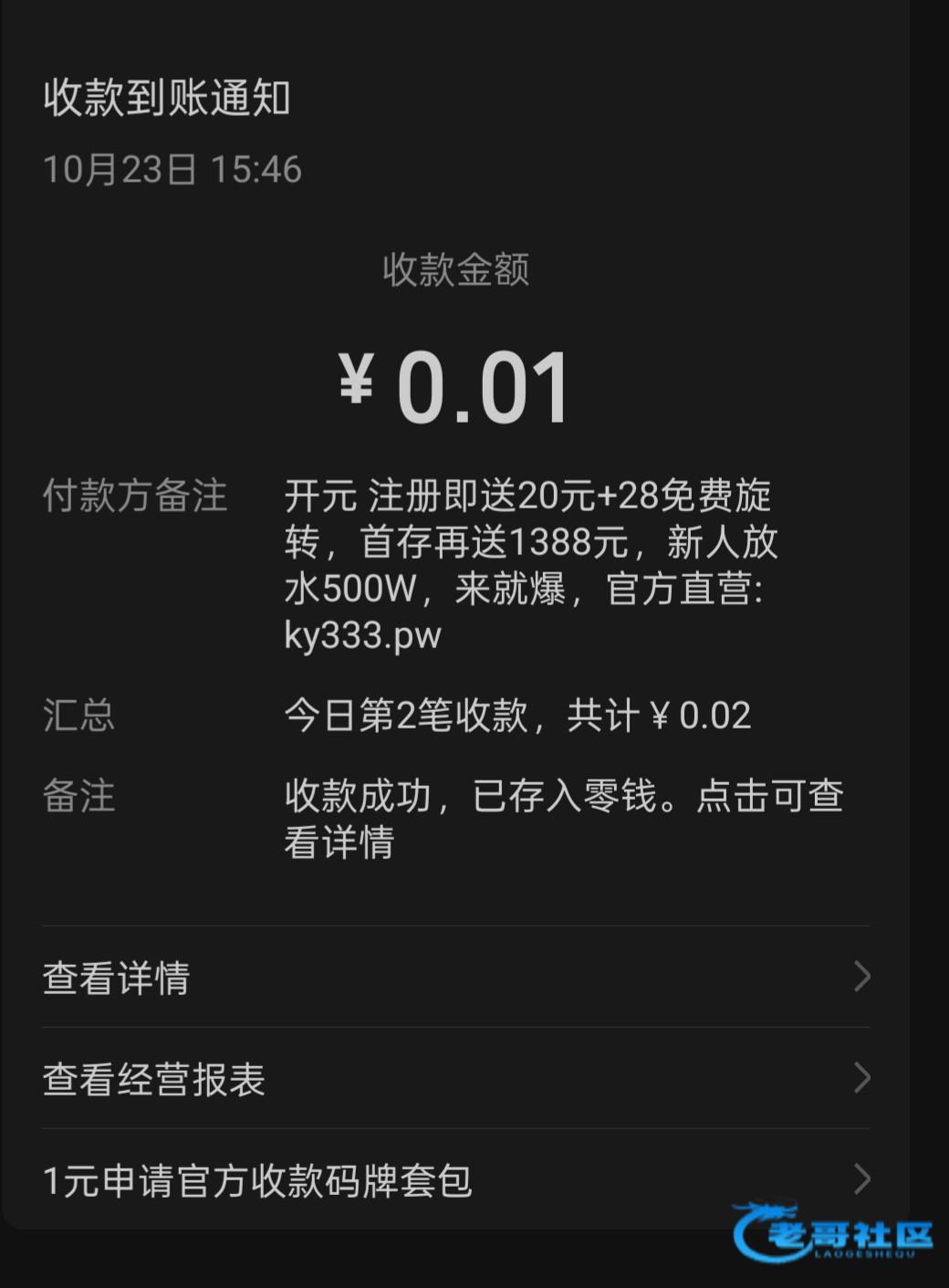Open 查看经营报表 row

click(454, 1079)
